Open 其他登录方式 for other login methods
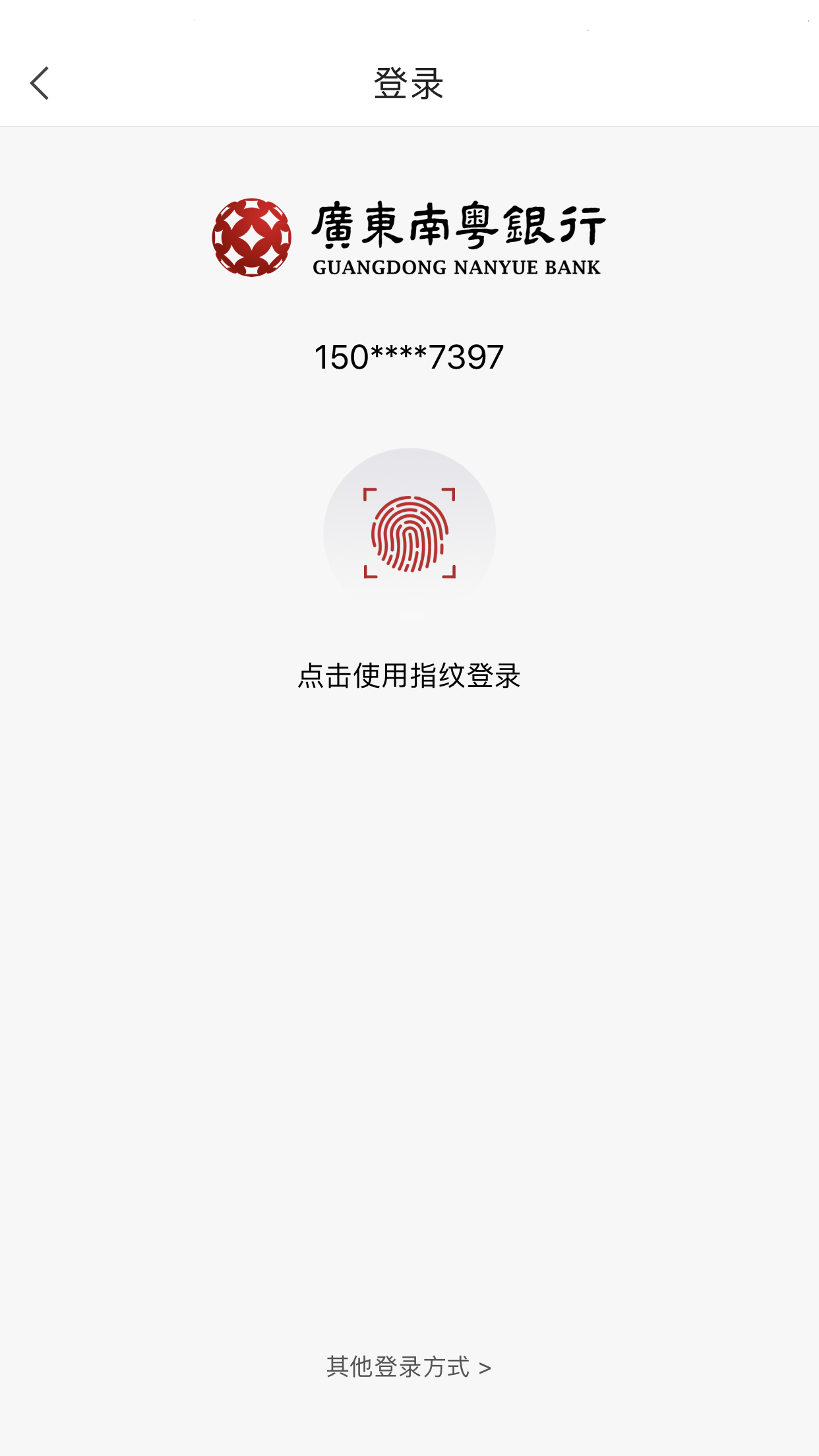This screenshot has height=1456, width=819. tap(409, 1367)
